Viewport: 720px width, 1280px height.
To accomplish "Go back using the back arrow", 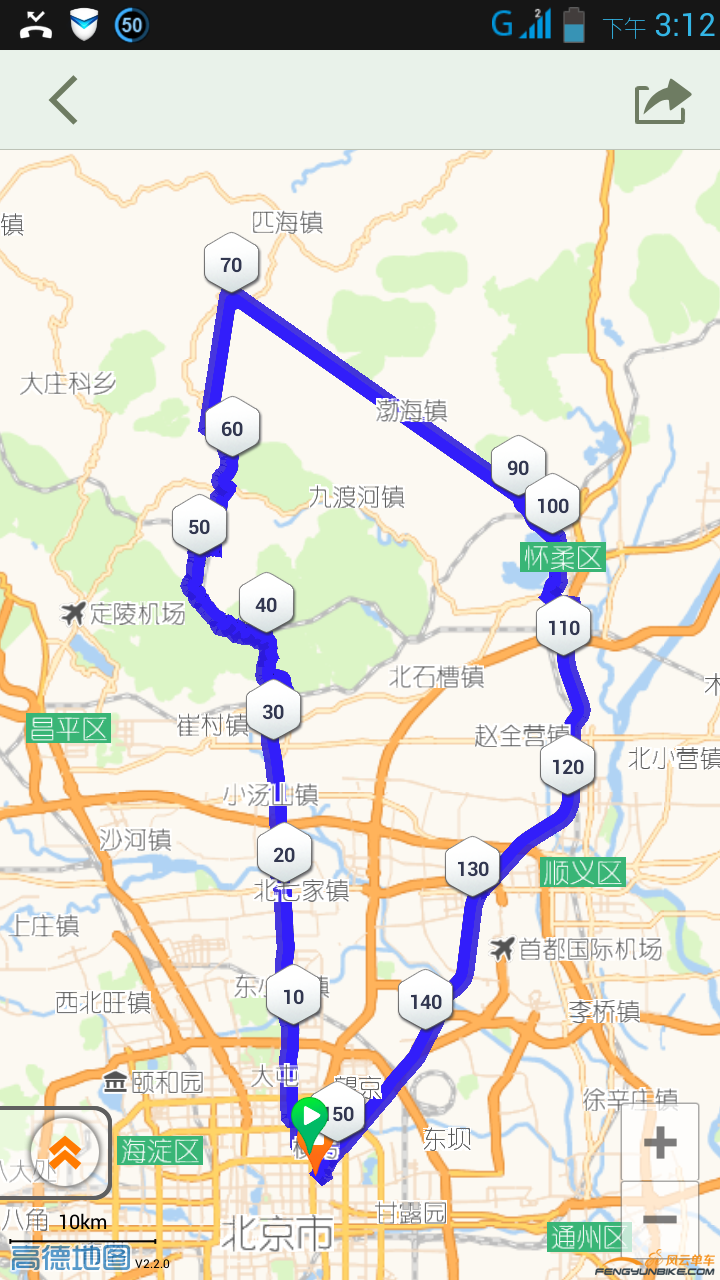I will pyautogui.click(x=60, y=100).
